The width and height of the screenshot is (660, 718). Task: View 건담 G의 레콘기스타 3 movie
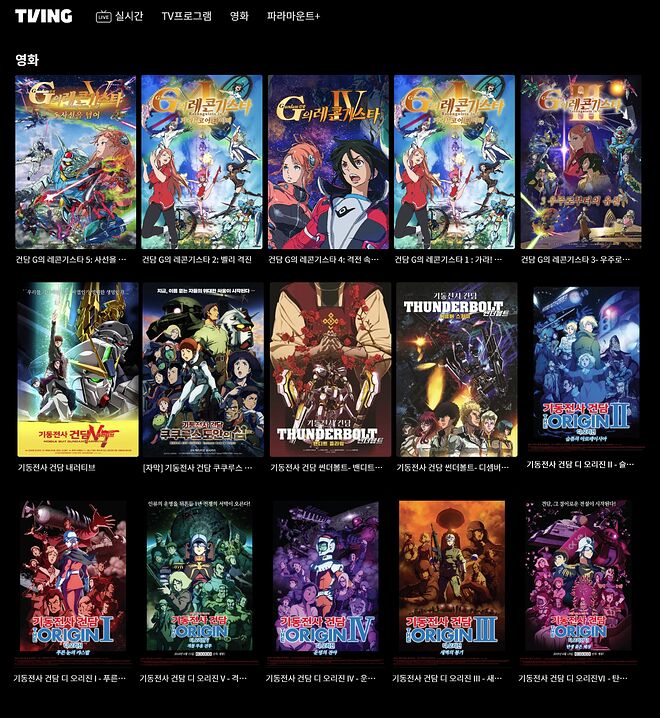(x=580, y=162)
